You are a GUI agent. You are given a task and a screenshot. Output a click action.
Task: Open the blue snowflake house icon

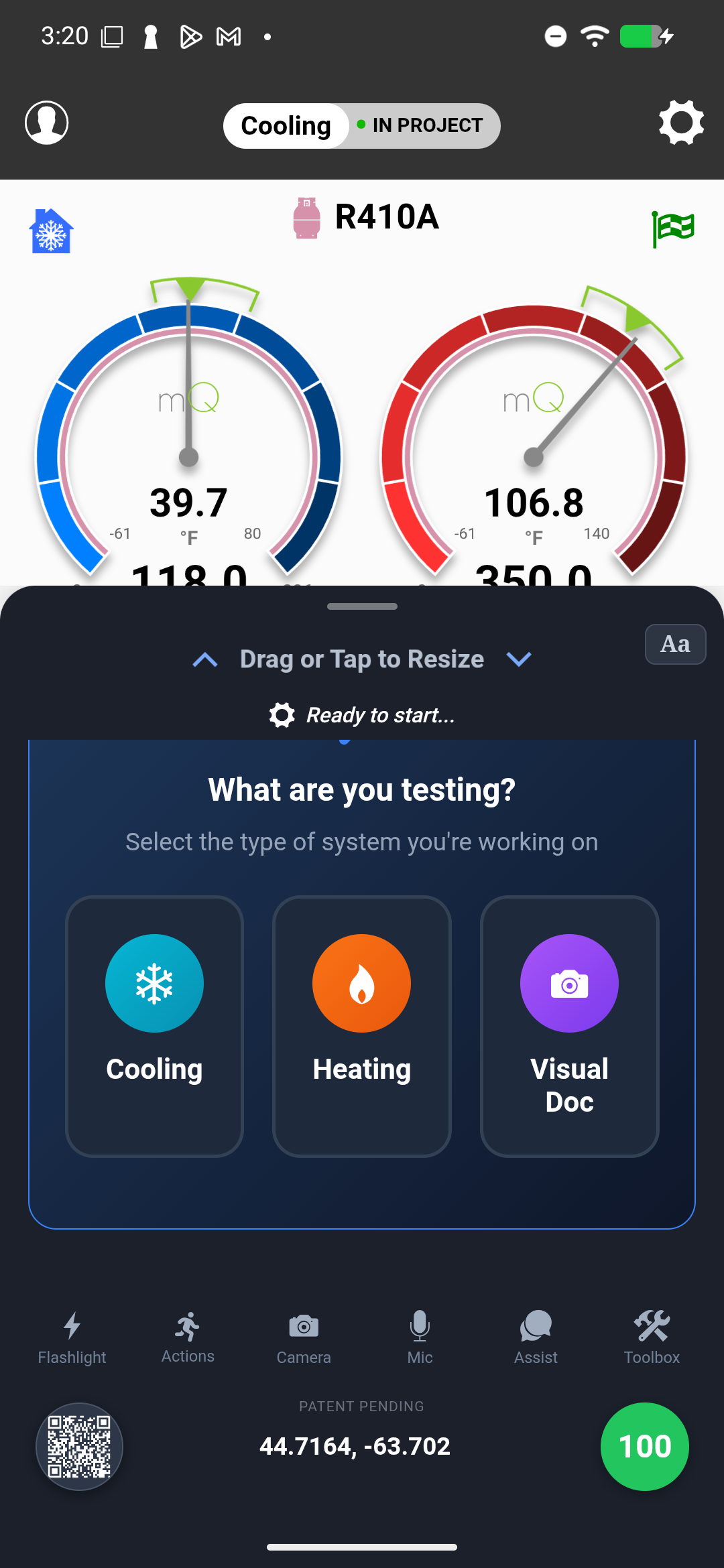pyautogui.click(x=51, y=231)
